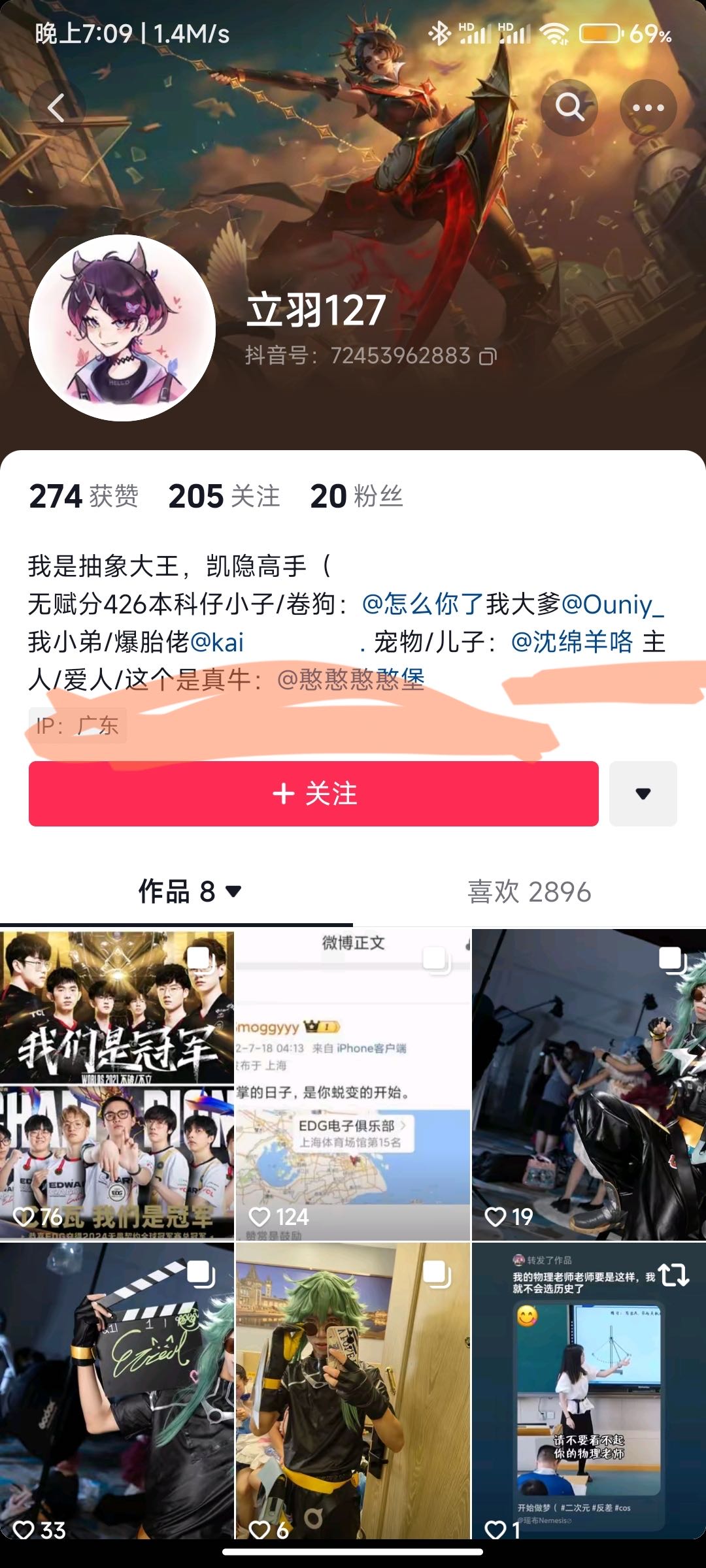This screenshot has width=706, height=1568.
Task: Open the profile search icon
Action: 569,108
